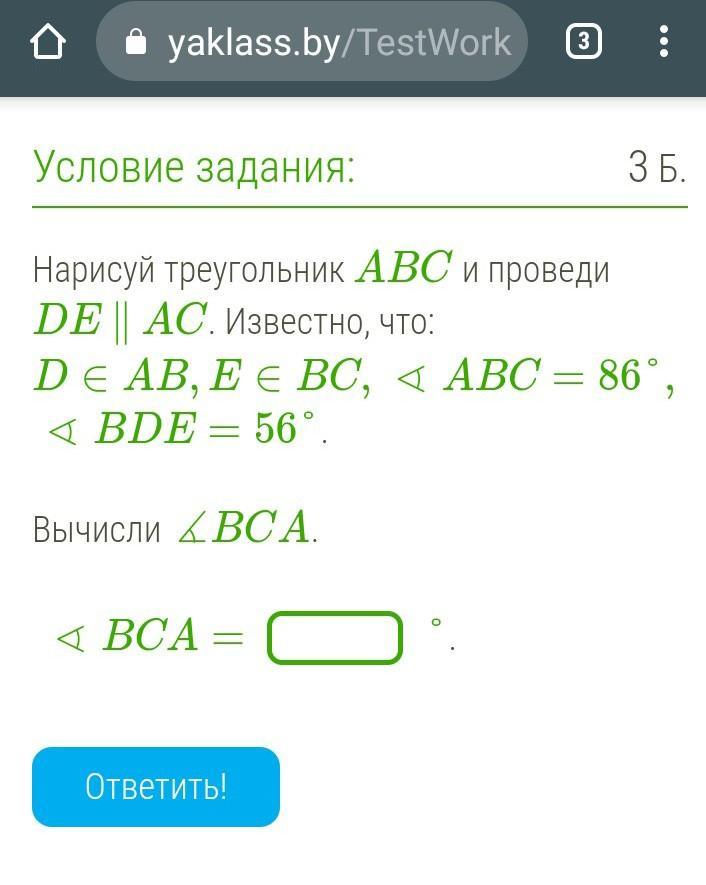Open the browser overflow menu
706x885 pixels.
coord(664,41)
